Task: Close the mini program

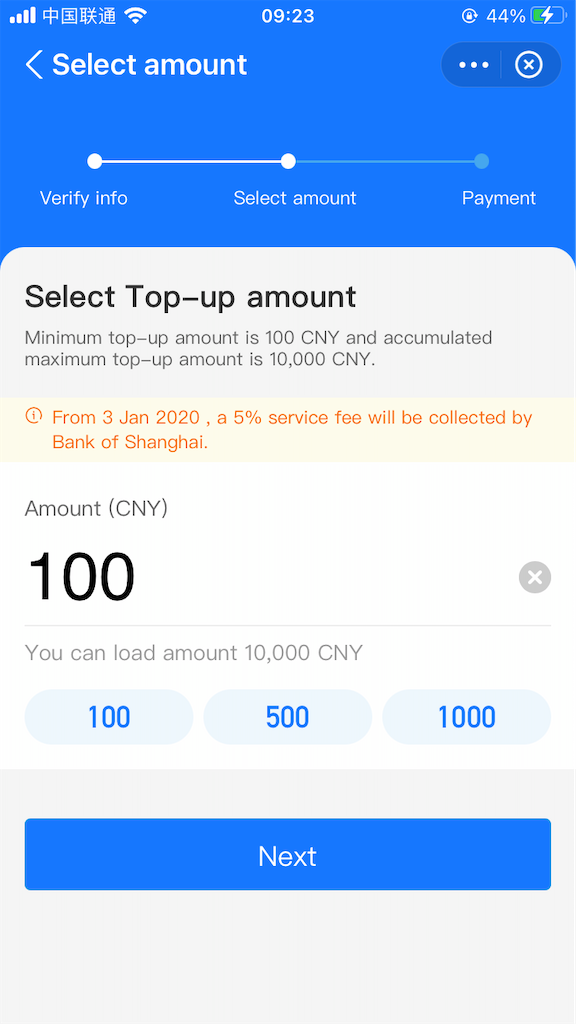Action: 529,65
